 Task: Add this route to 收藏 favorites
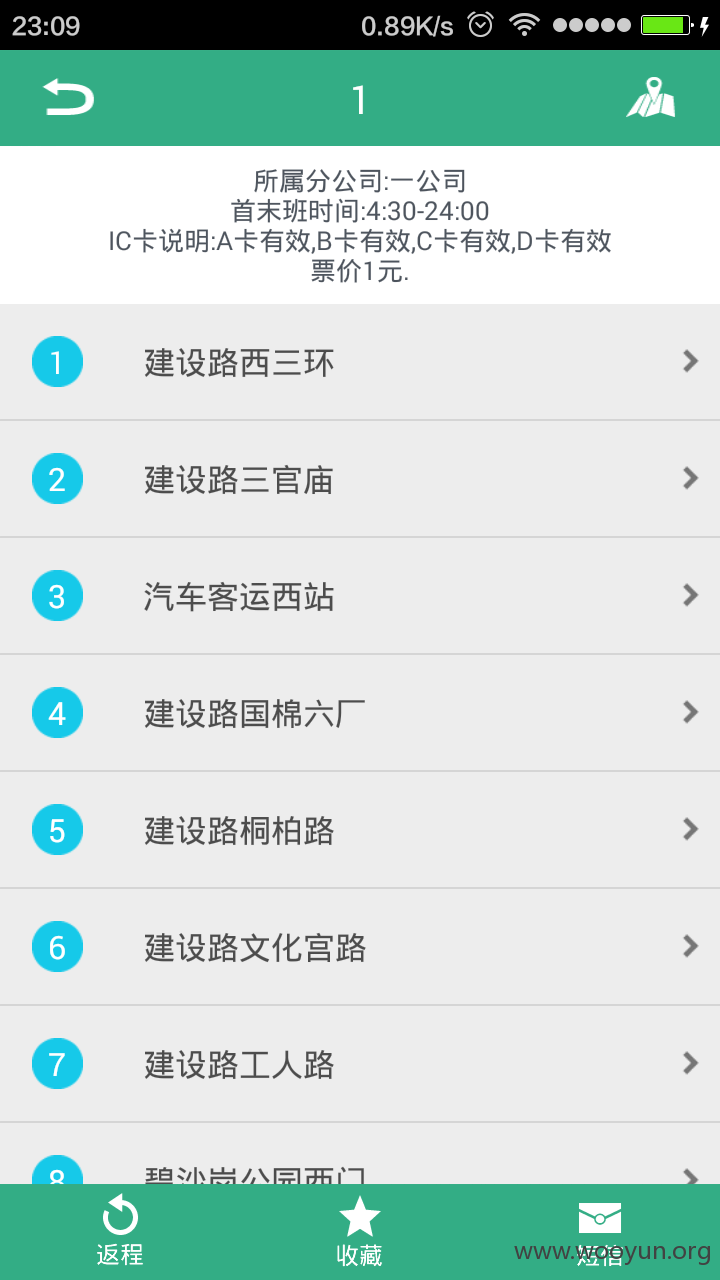(360, 1232)
